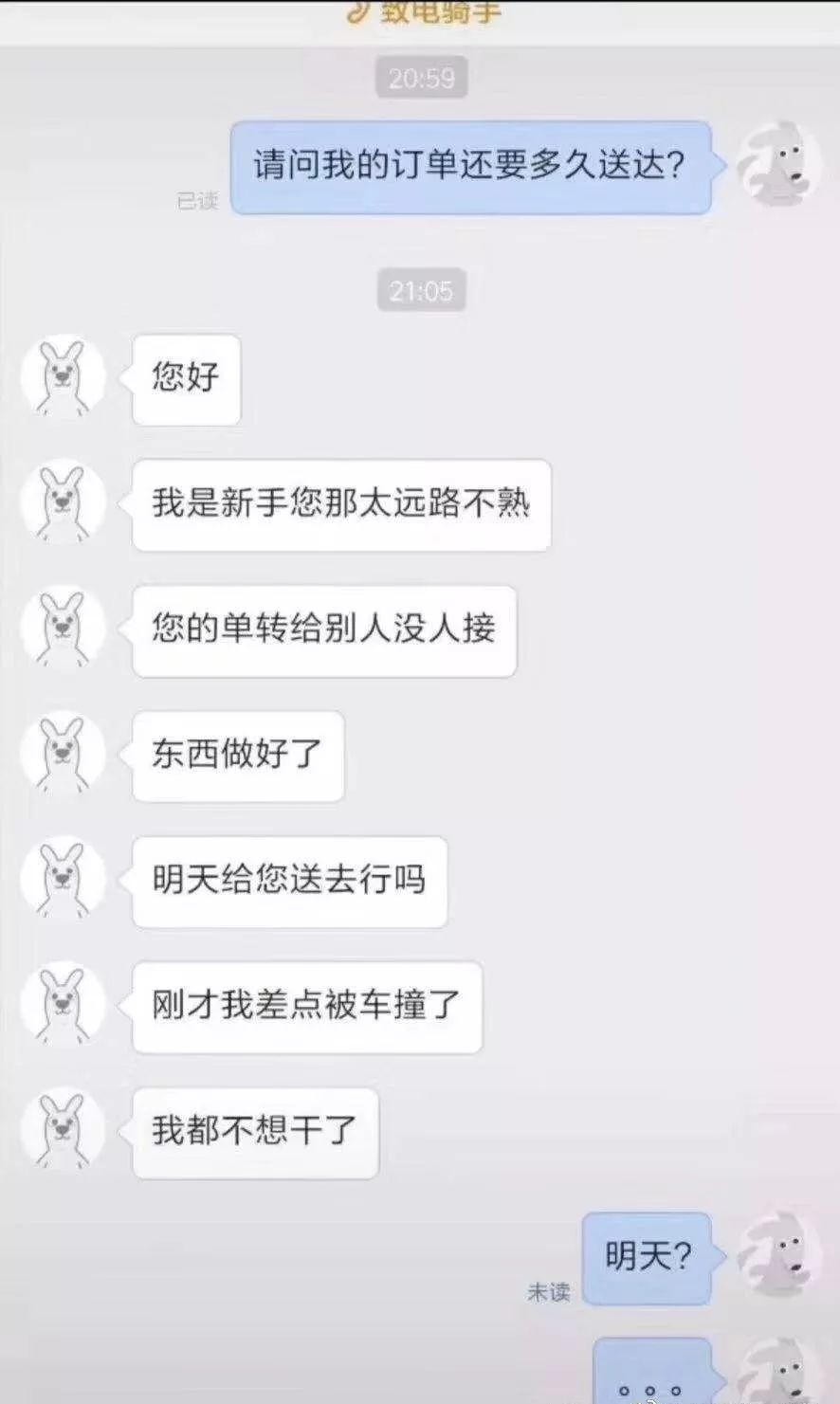Open the rider's avatar beside 您好
Viewport: 840px width, 1404px height.
coord(64,378)
